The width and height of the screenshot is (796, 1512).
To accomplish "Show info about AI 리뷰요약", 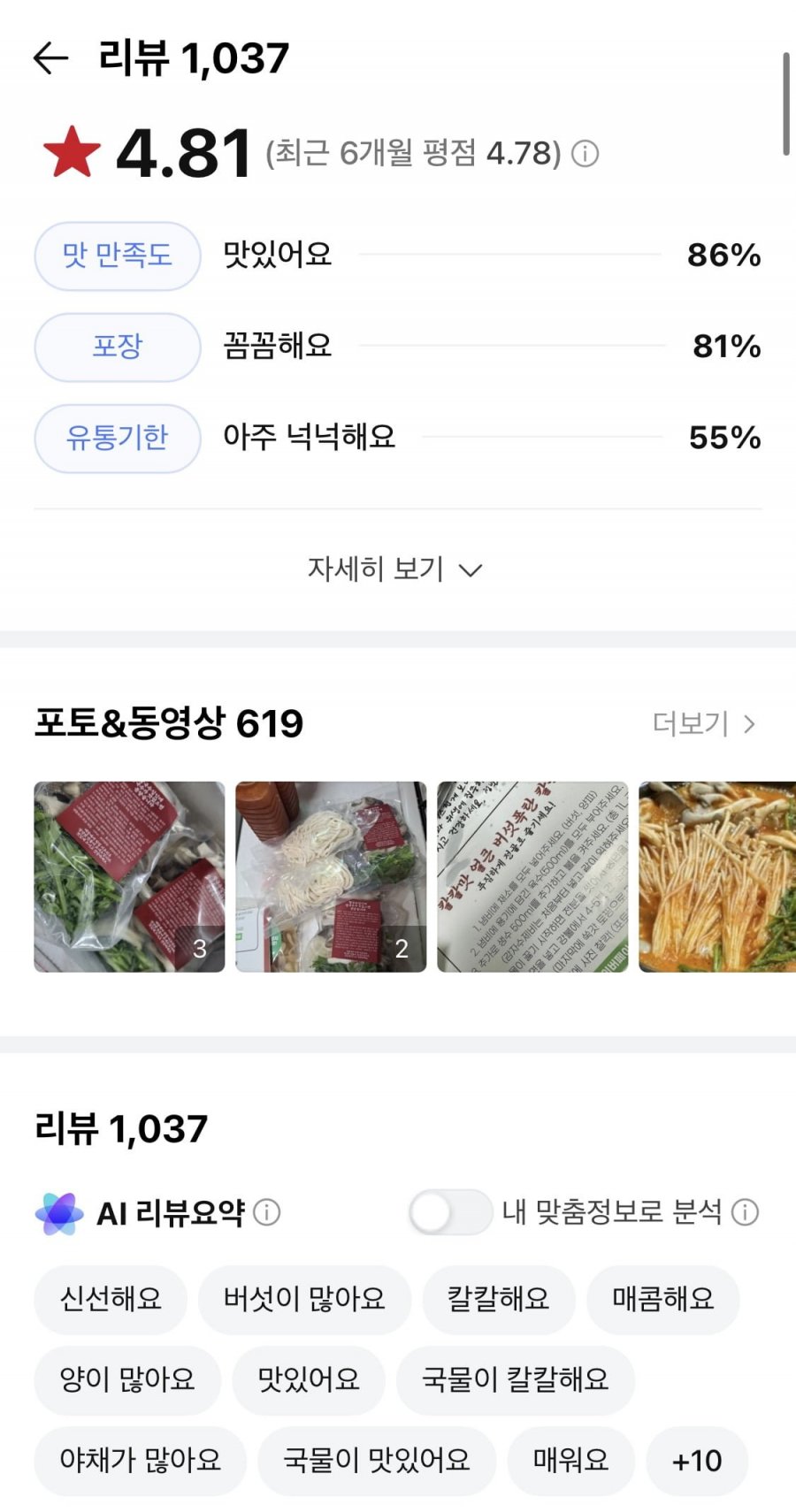I will coord(267,1212).
